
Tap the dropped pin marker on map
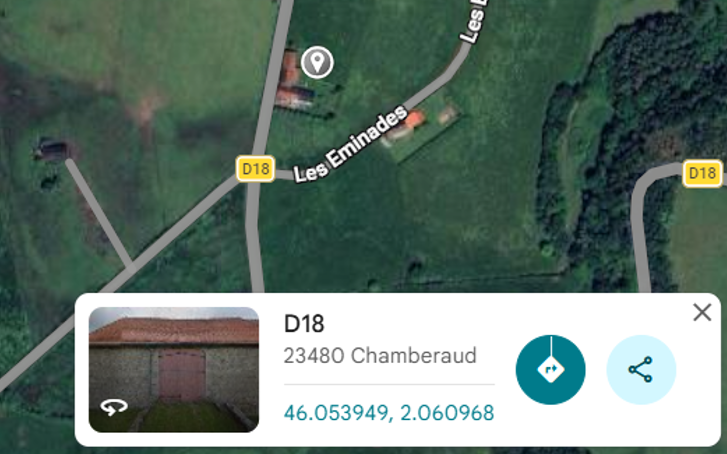(318, 62)
